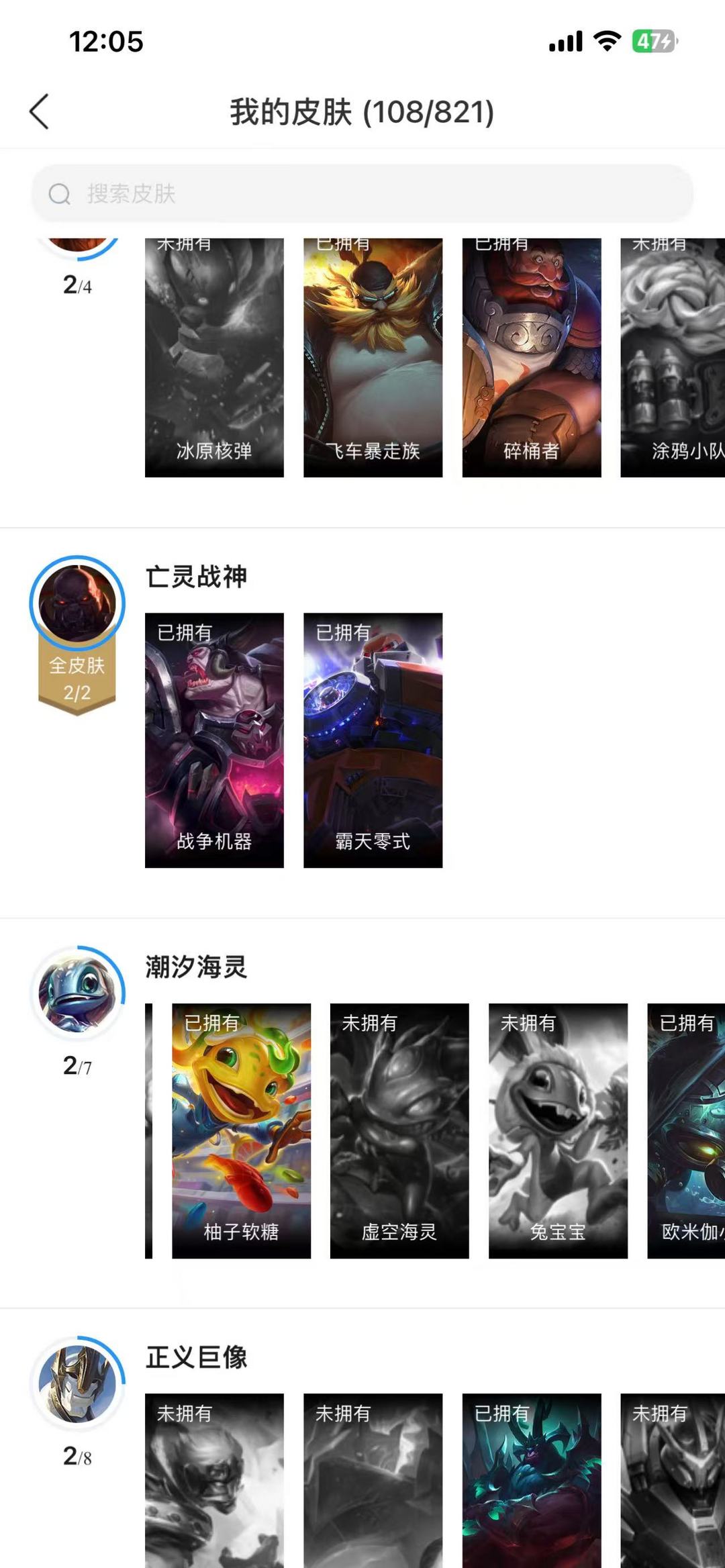
Task: Open the 柚子软糖 skin card
Action: pos(242,1128)
